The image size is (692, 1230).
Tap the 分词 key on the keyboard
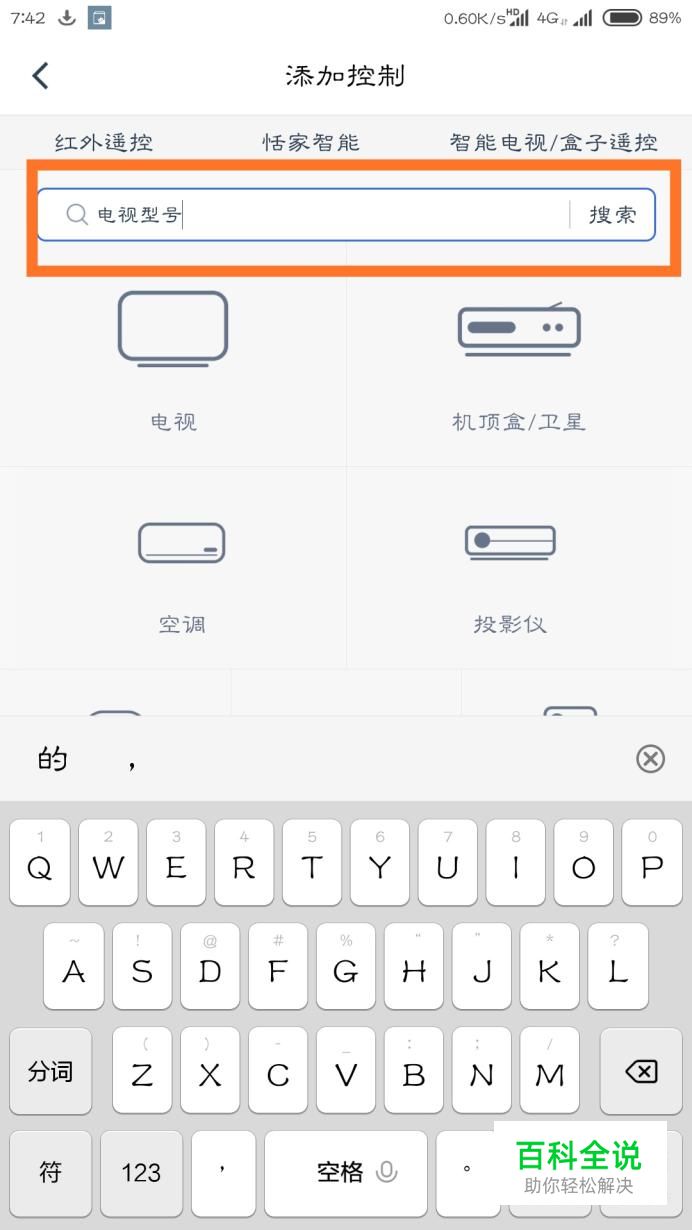tap(50, 1072)
